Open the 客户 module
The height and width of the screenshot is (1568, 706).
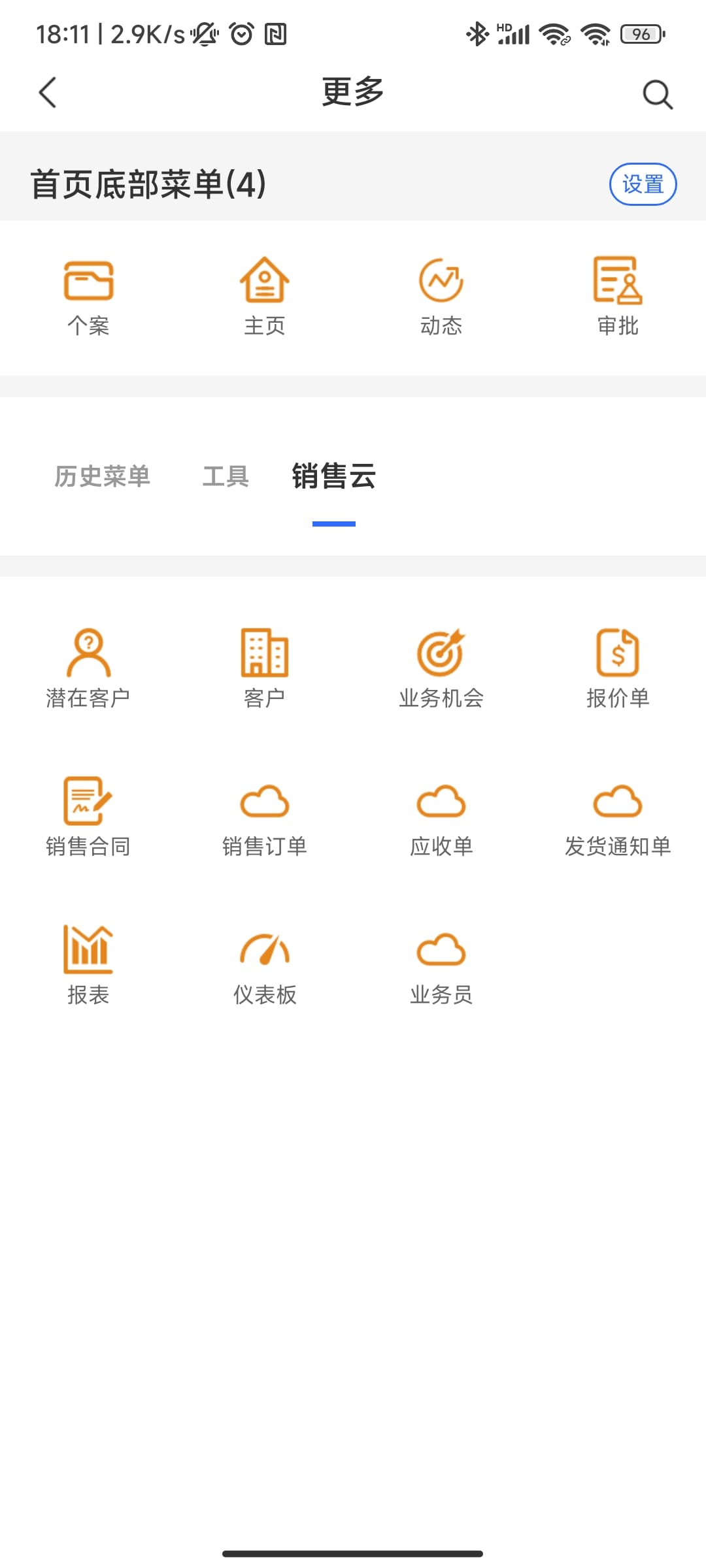click(x=265, y=668)
